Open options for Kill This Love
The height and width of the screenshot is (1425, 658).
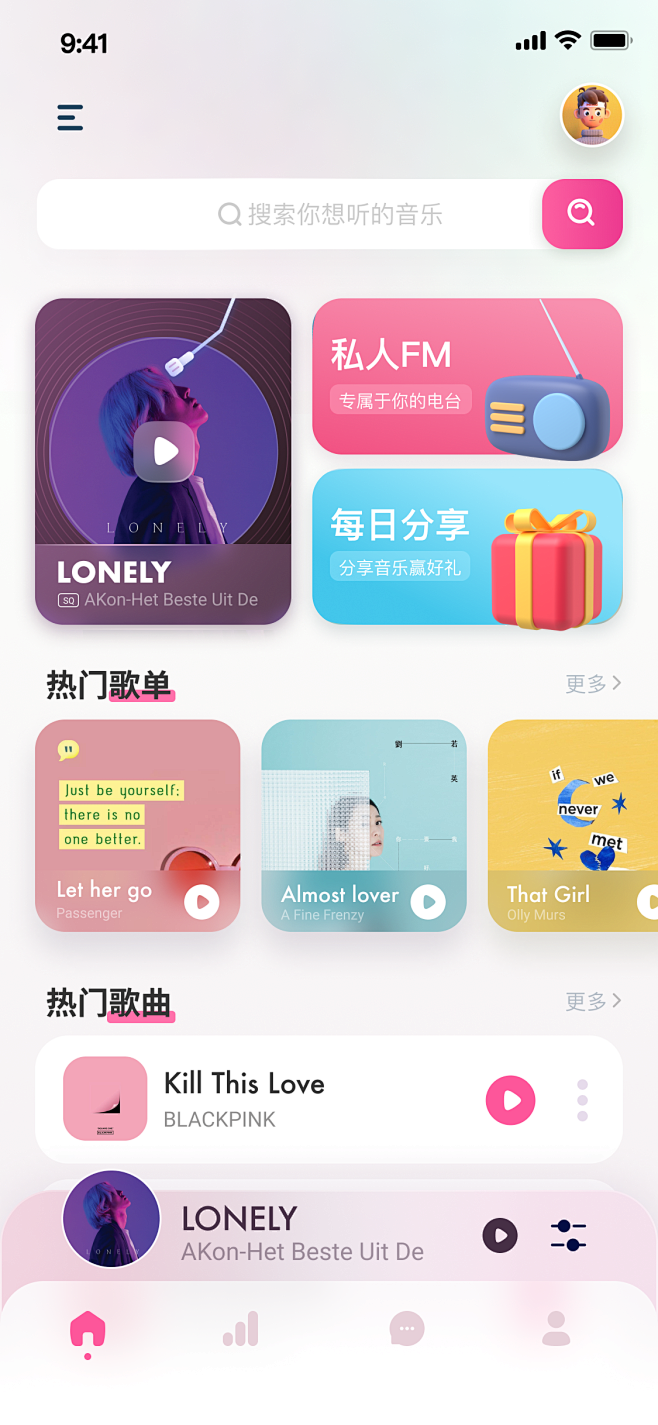pyautogui.click(x=582, y=1100)
